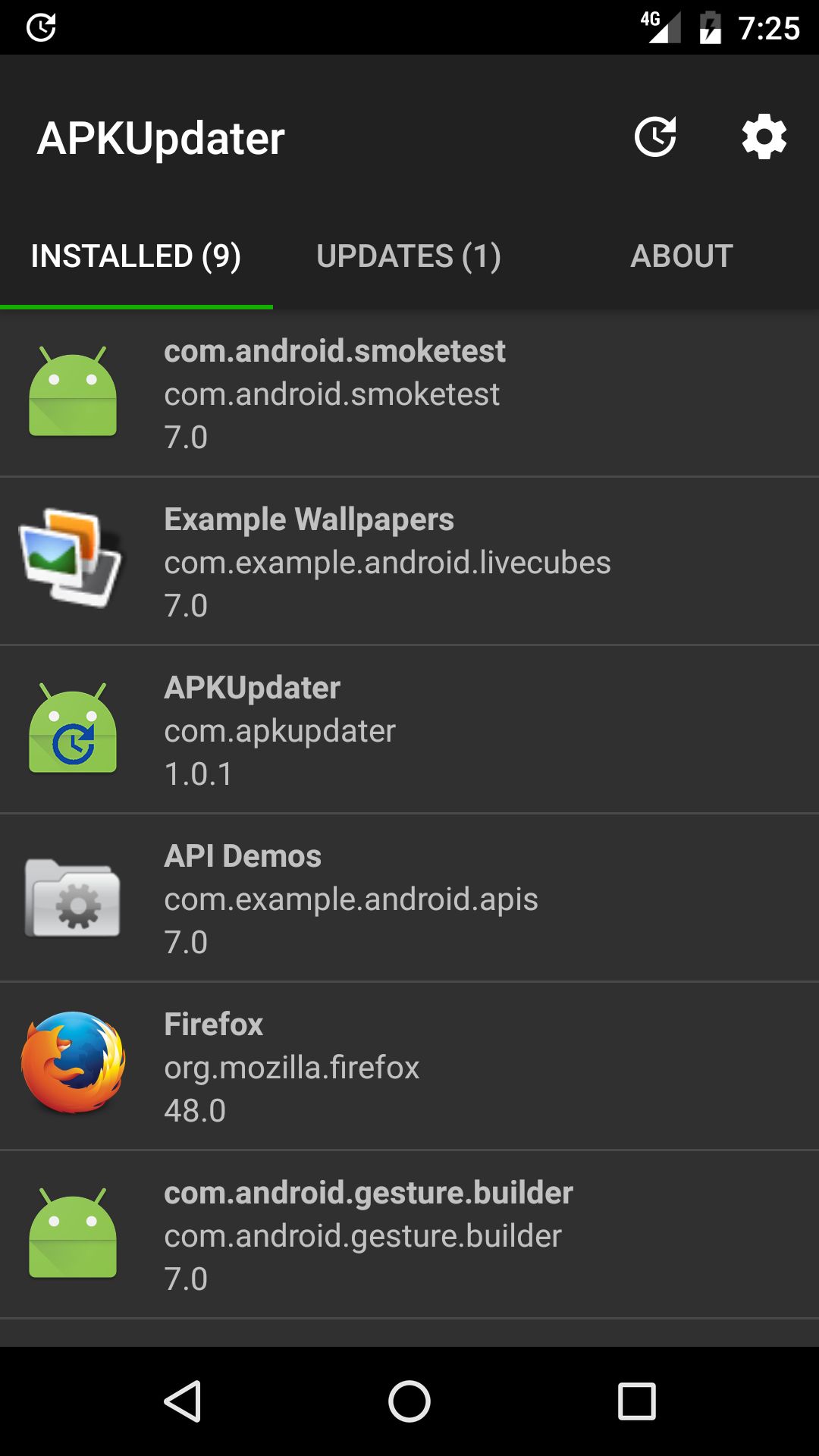Select the APKUpdater app row
819x1456 pixels.
(409, 730)
